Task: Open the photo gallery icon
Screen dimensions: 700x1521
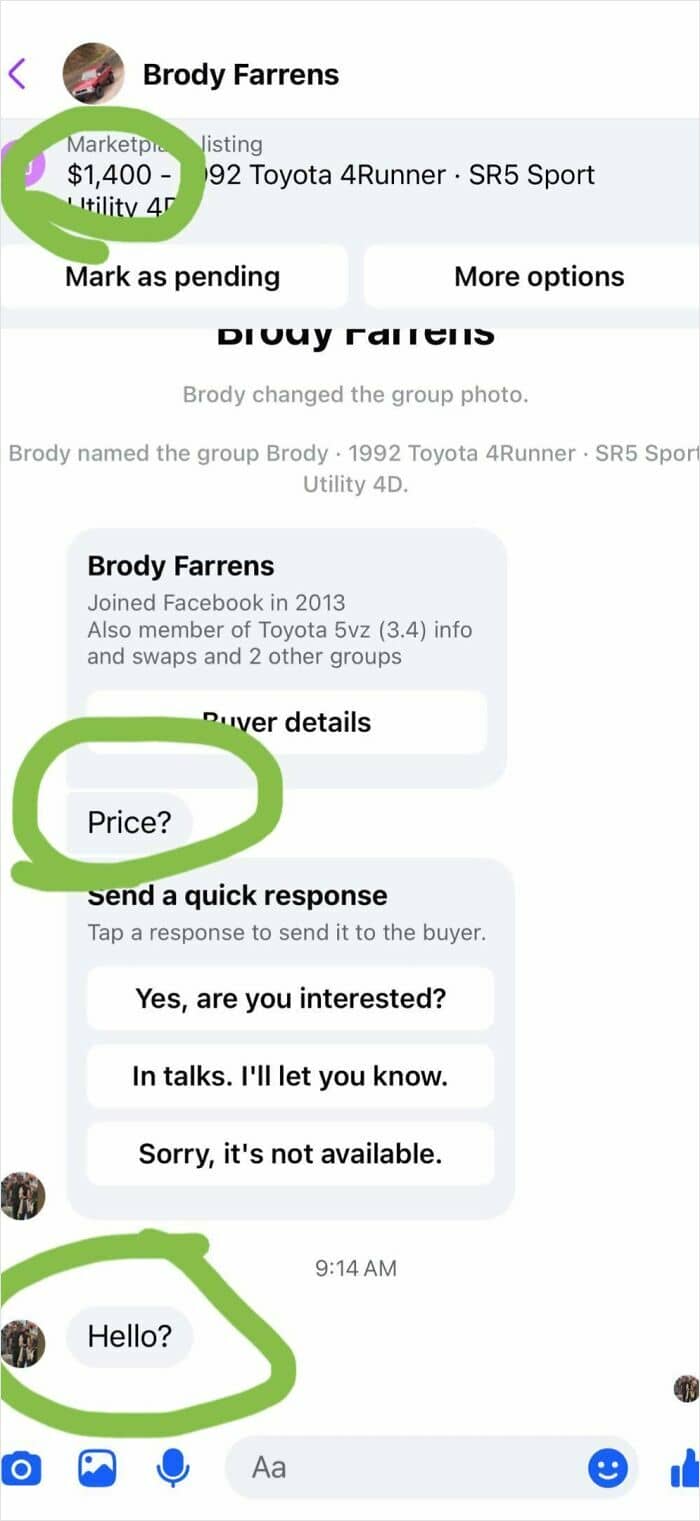Action: tap(97, 1468)
